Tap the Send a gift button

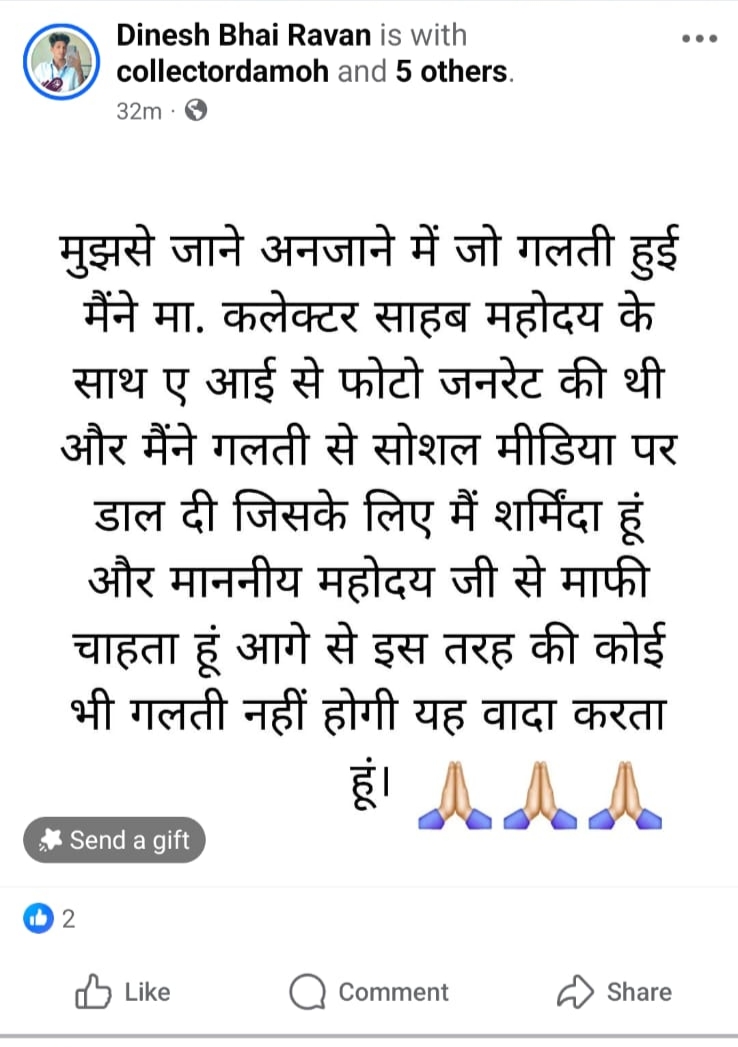coord(114,840)
